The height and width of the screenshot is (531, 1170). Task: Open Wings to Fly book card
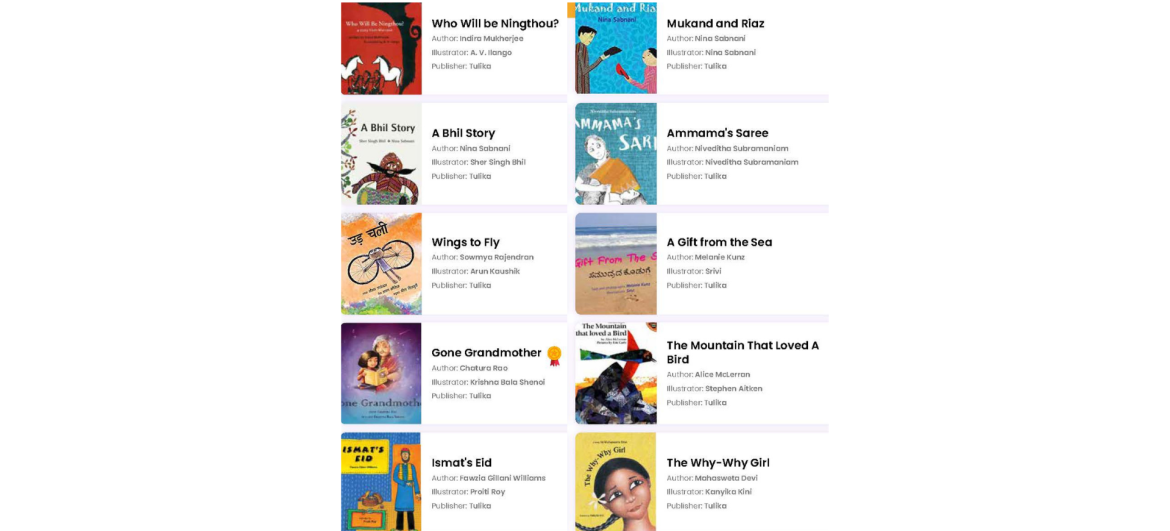(x=465, y=242)
